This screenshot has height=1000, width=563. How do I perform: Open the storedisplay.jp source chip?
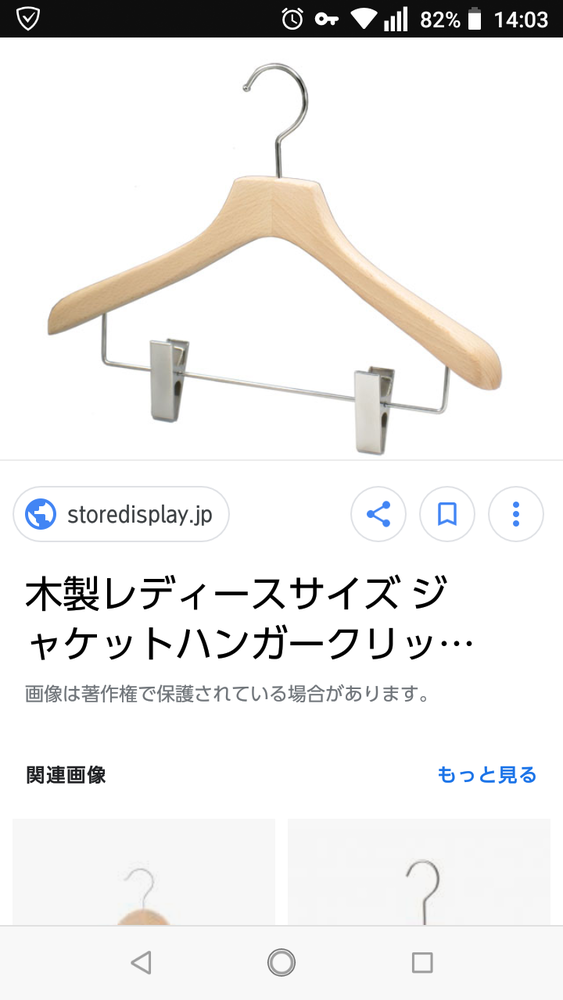pos(121,514)
